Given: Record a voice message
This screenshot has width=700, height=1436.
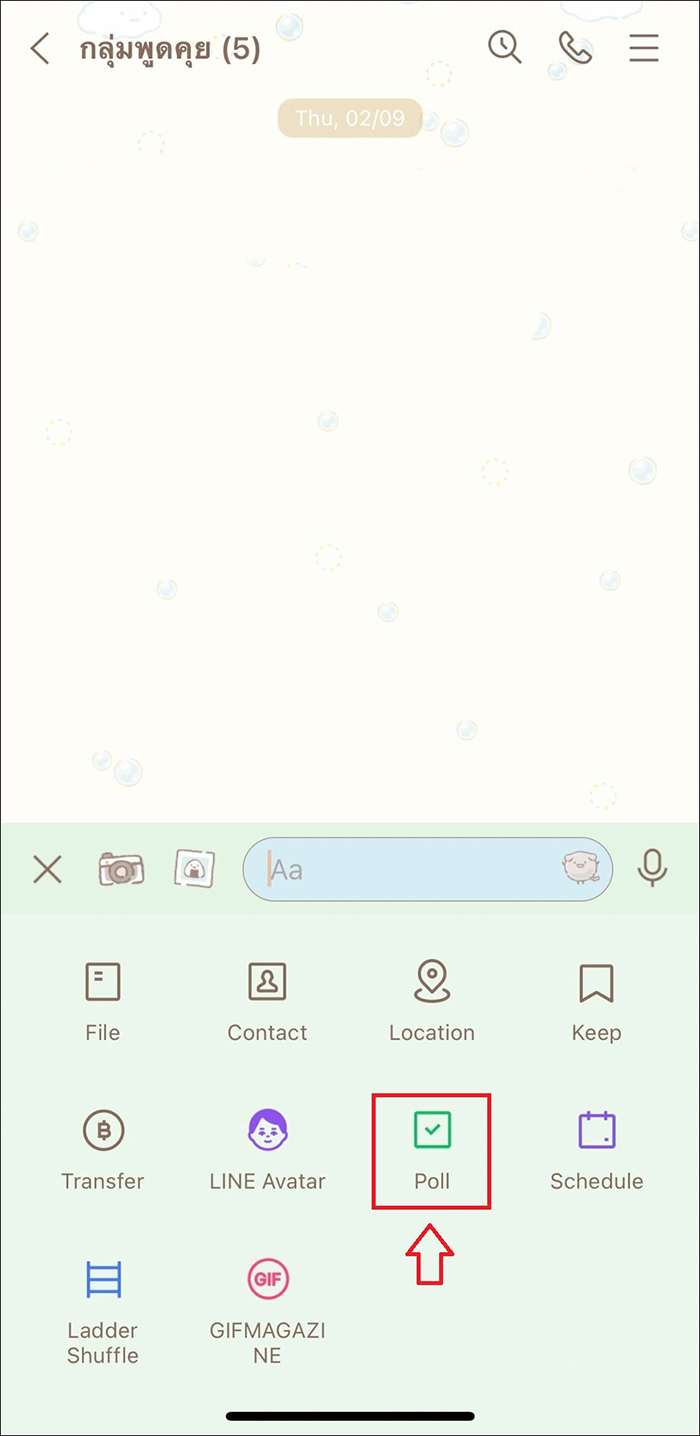Looking at the screenshot, I should (x=653, y=869).
